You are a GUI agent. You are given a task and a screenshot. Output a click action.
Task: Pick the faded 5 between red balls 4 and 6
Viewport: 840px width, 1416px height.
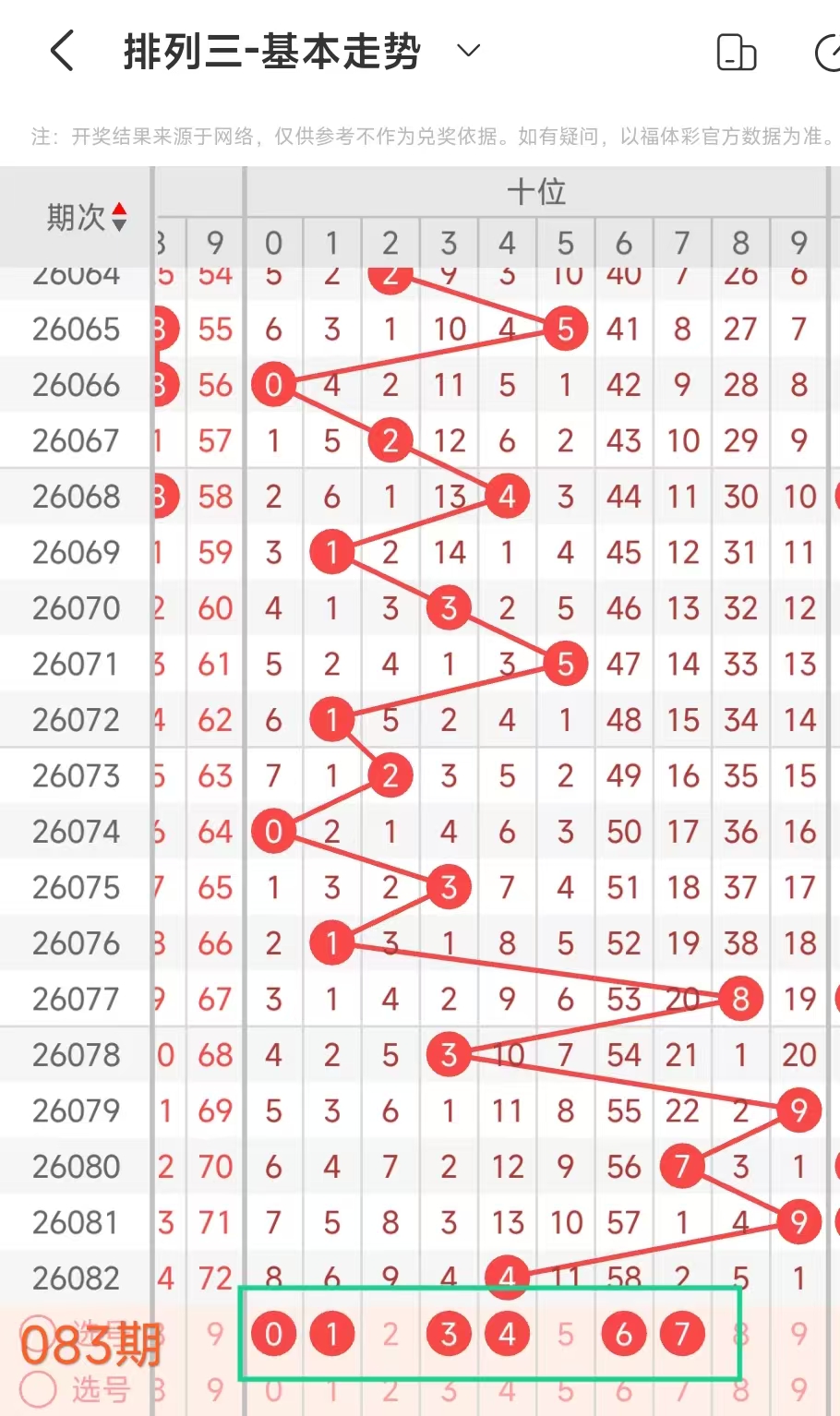click(565, 1334)
